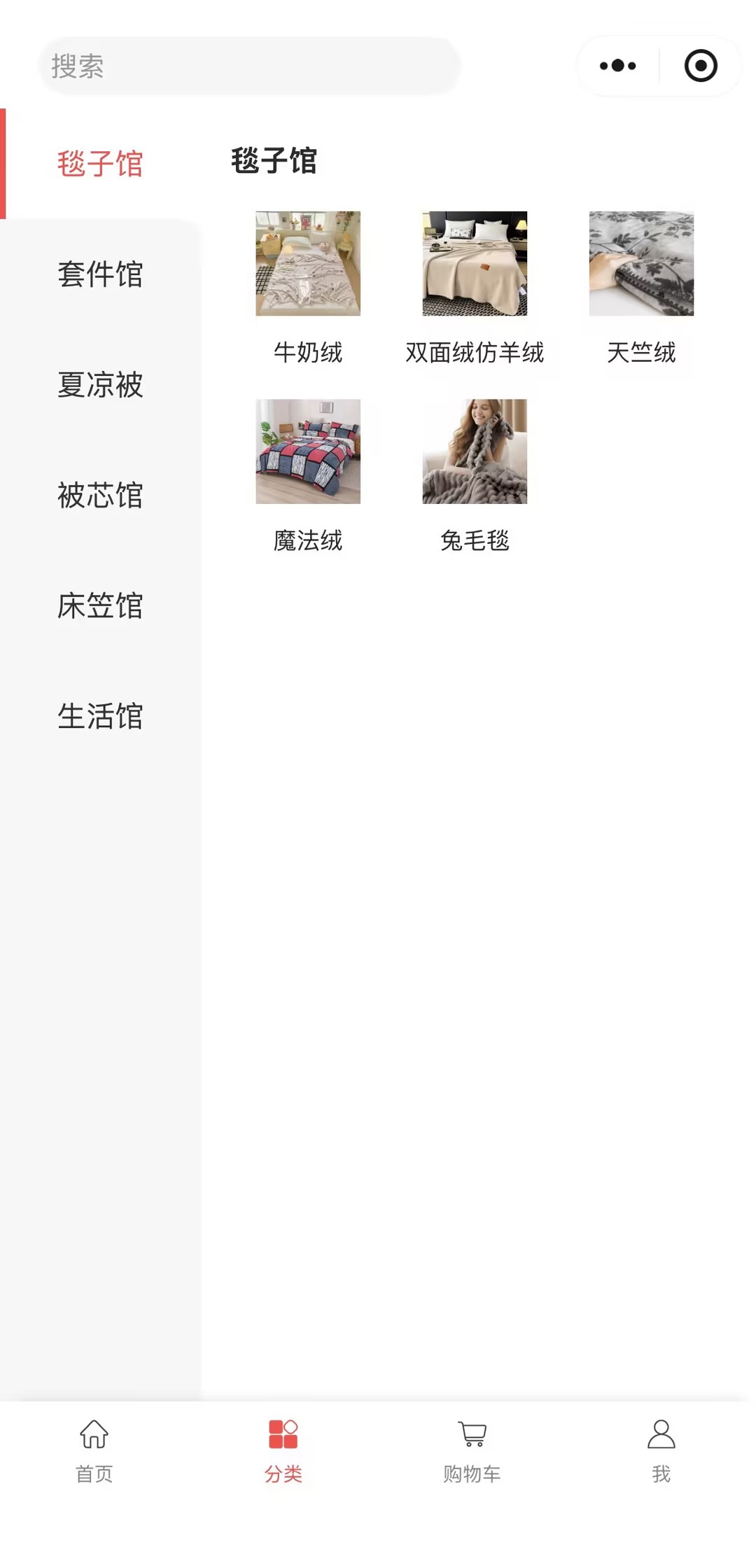This screenshot has width=756, height=1568.
Task: Tap the 分类 bottom tab
Action: (283, 1450)
